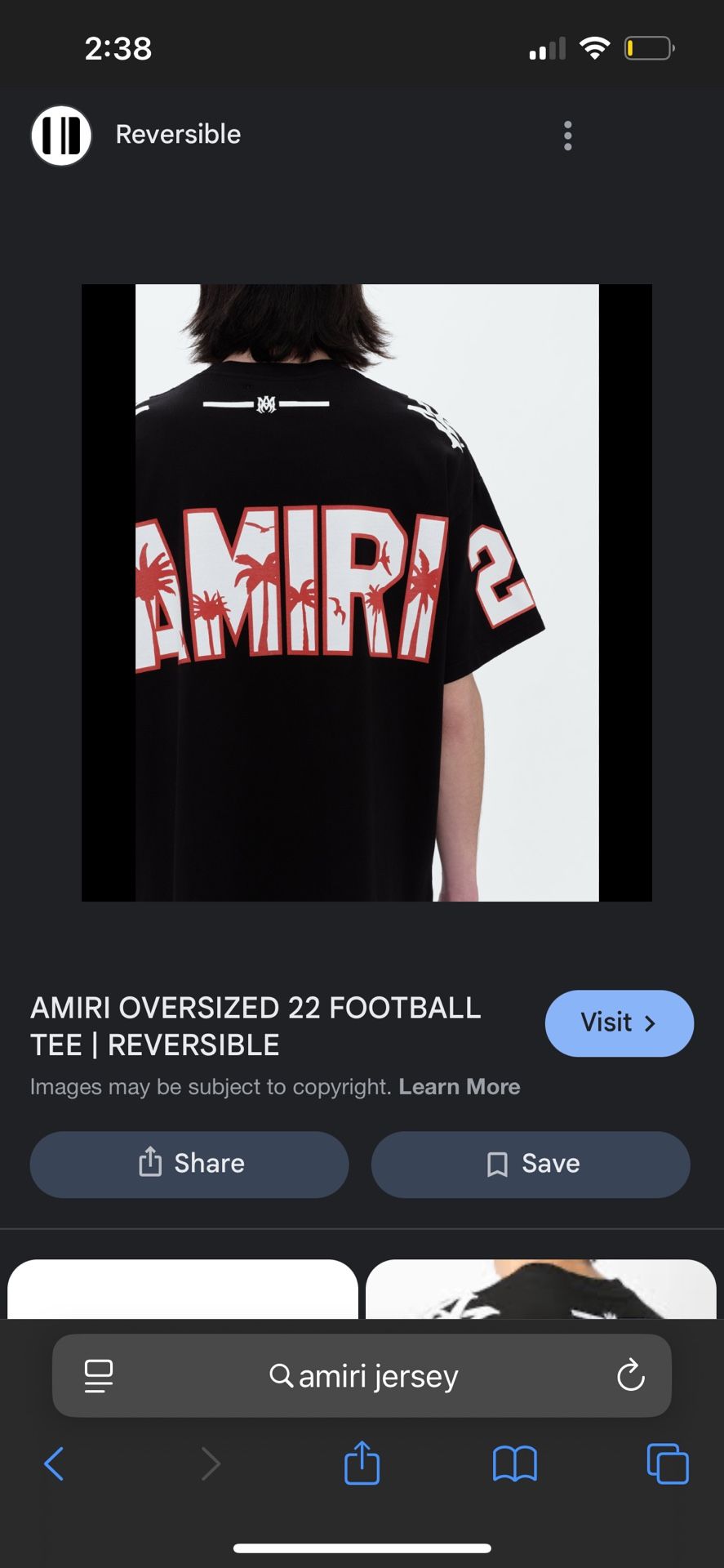Open the related black shirt image

pyautogui.click(x=540, y=1289)
